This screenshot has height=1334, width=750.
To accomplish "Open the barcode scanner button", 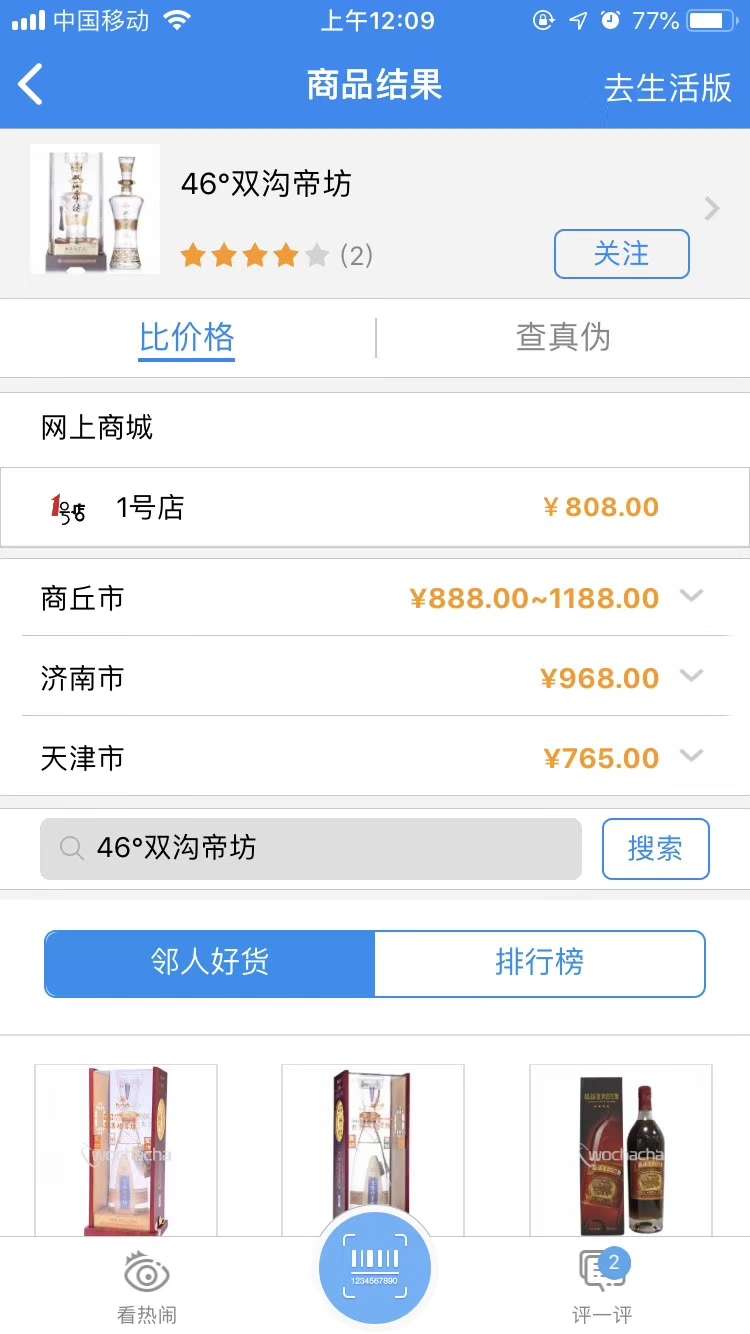I will tap(375, 1268).
